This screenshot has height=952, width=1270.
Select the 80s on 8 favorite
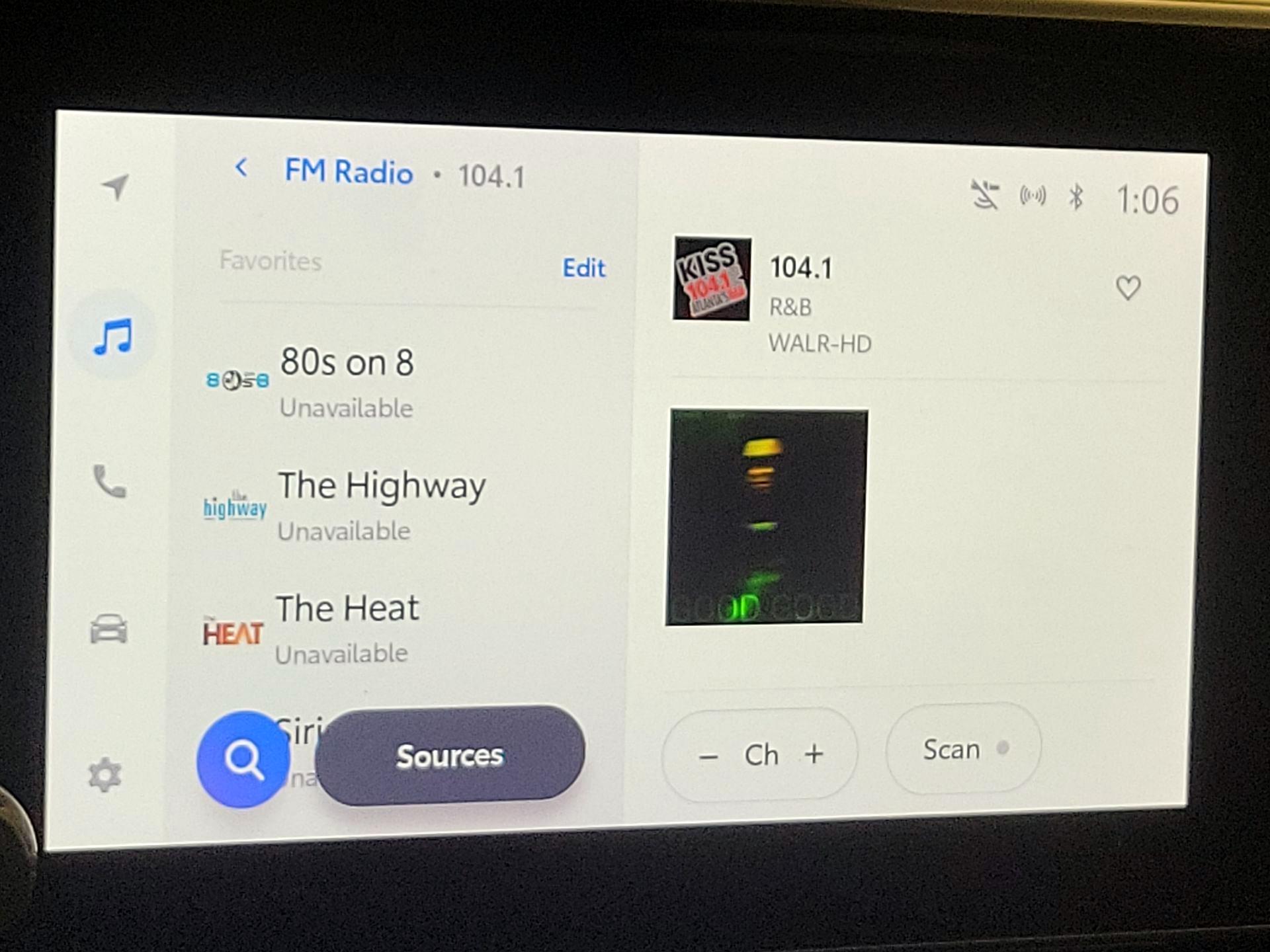(347, 381)
